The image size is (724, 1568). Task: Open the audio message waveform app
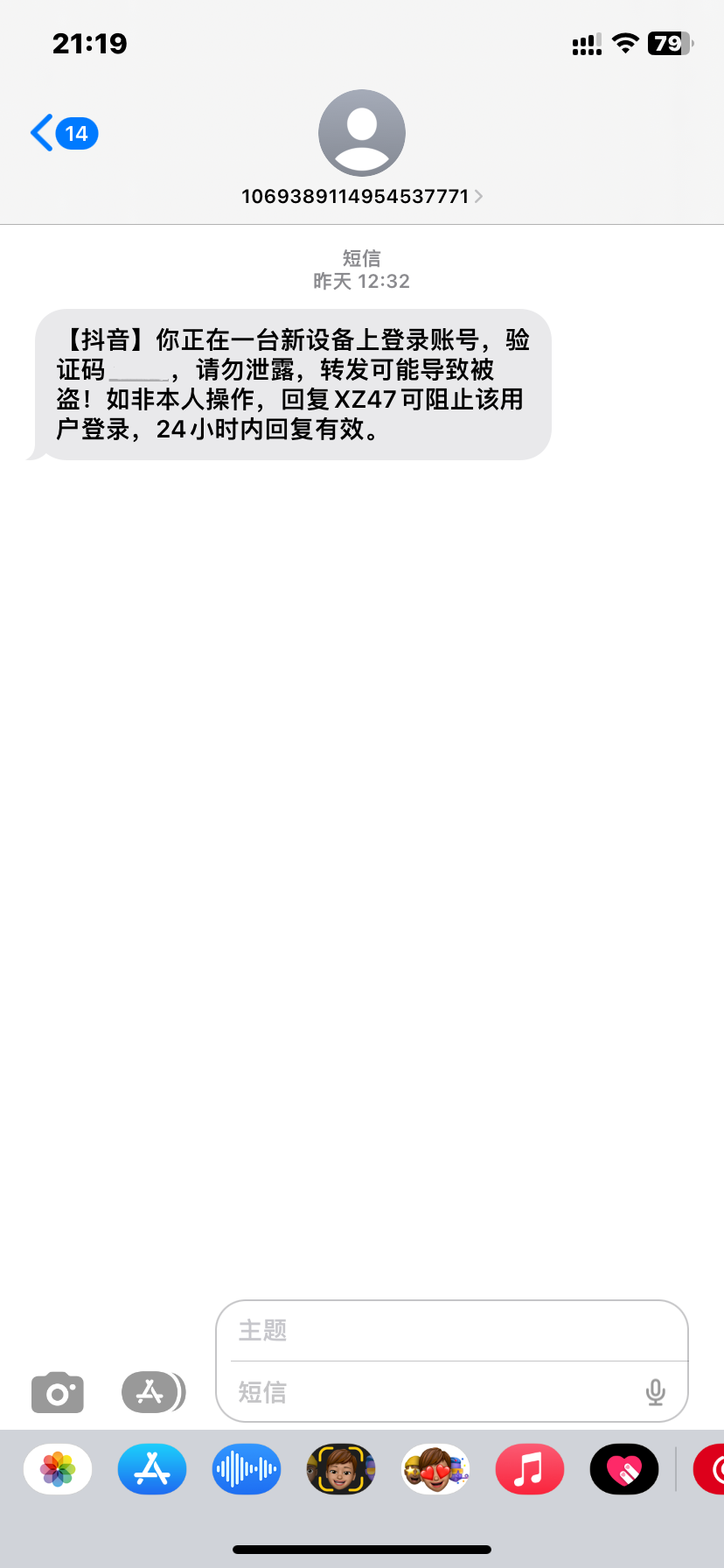point(247,1469)
